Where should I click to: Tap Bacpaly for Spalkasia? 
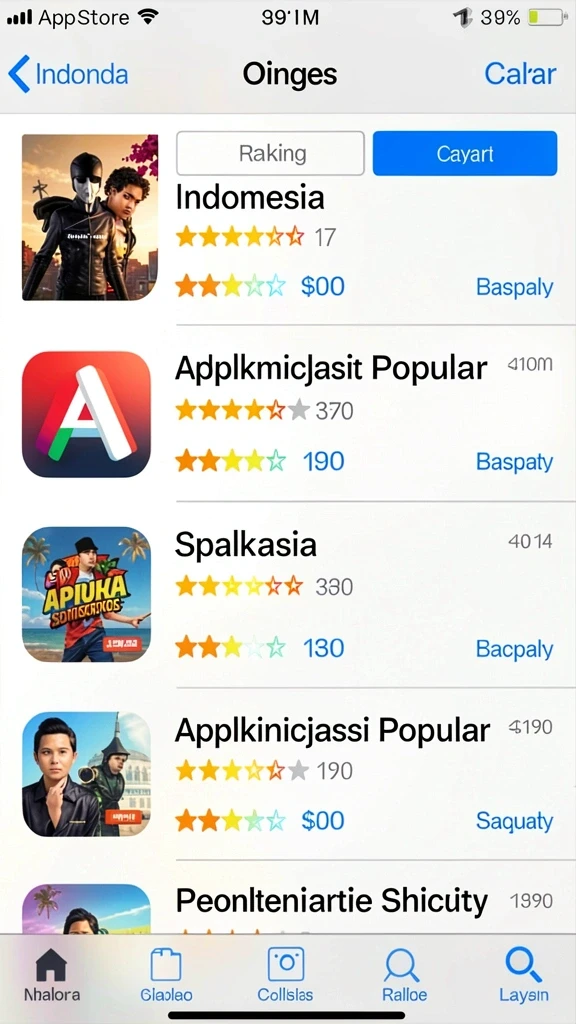pos(515,649)
